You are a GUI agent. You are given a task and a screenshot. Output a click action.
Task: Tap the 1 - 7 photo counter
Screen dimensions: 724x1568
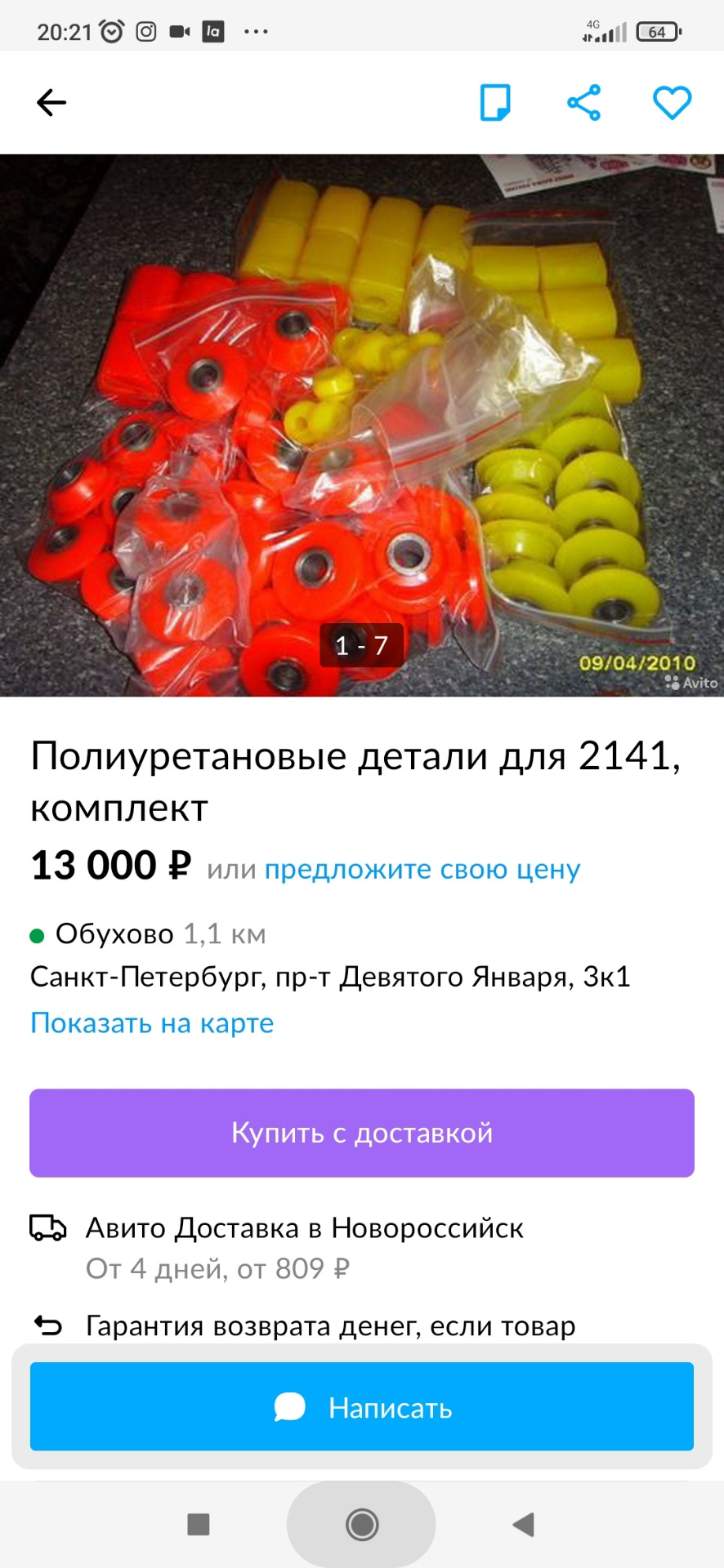coord(362,644)
